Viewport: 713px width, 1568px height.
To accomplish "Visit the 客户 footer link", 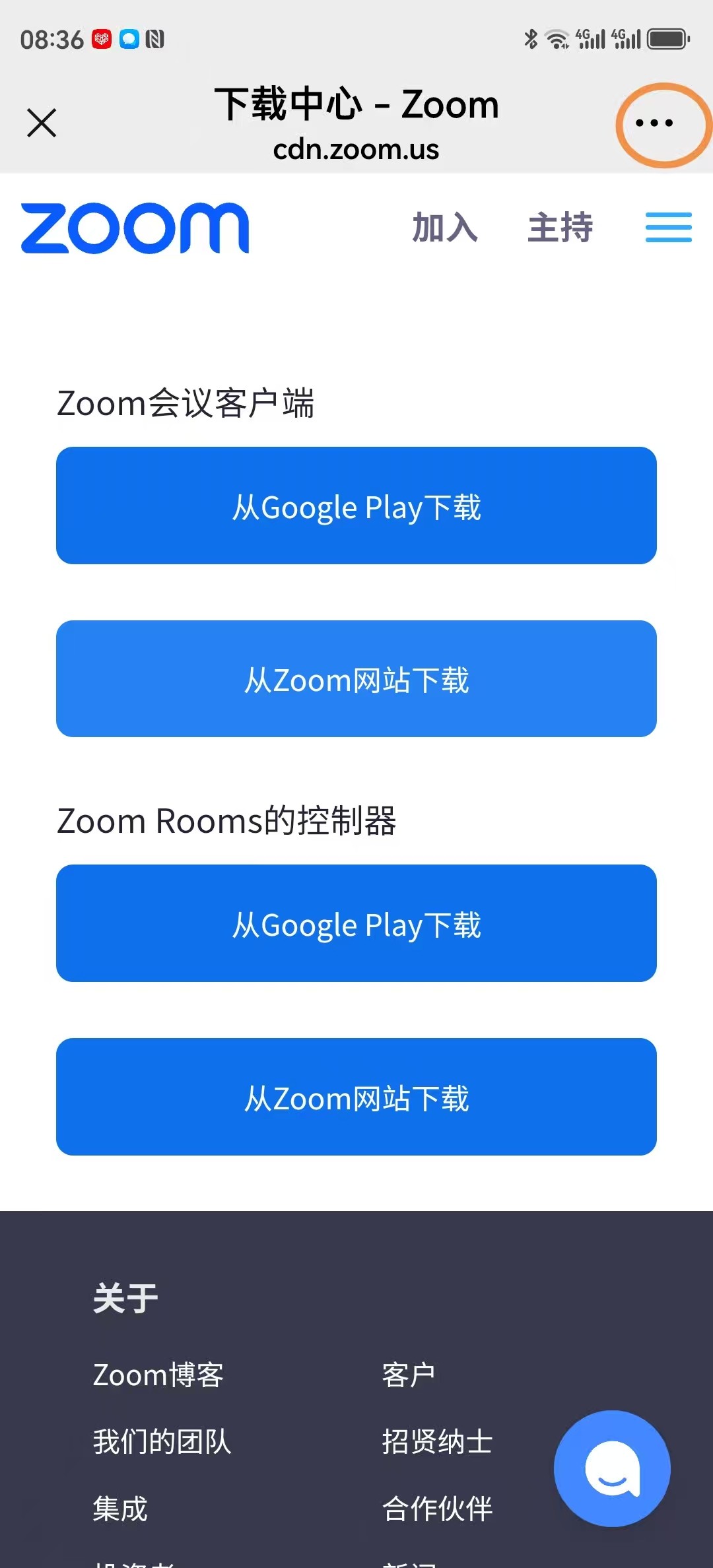I will pyautogui.click(x=409, y=1375).
